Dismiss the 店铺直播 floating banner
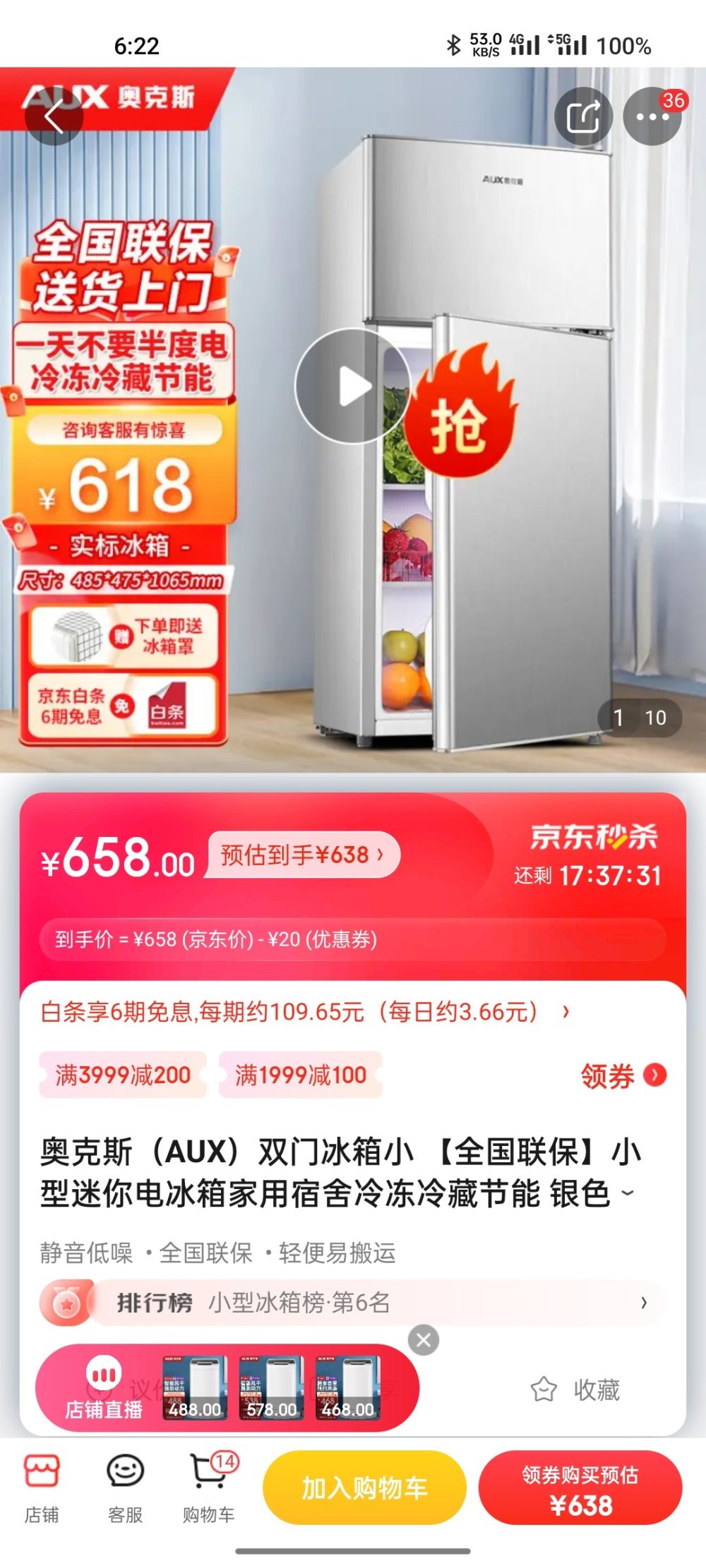Screen dimensions: 706x1568 pyautogui.click(x=424, y=1339)
